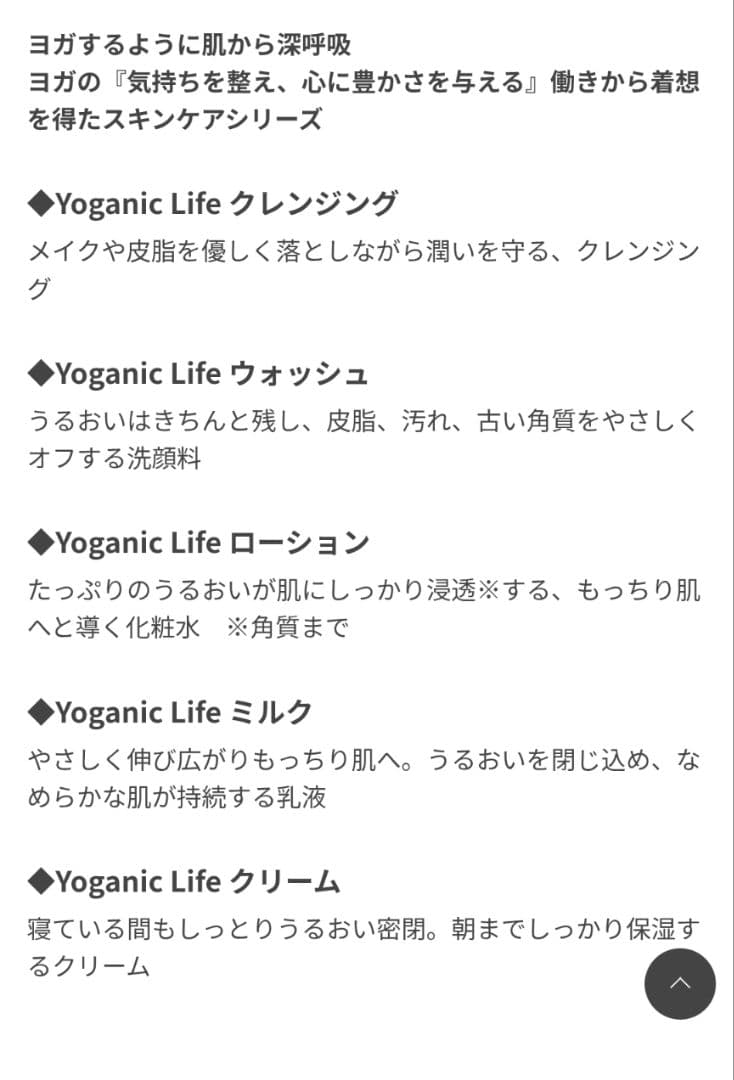Click the diamond marker before Yoganic Life ミルク

click(x=39, y=712)
